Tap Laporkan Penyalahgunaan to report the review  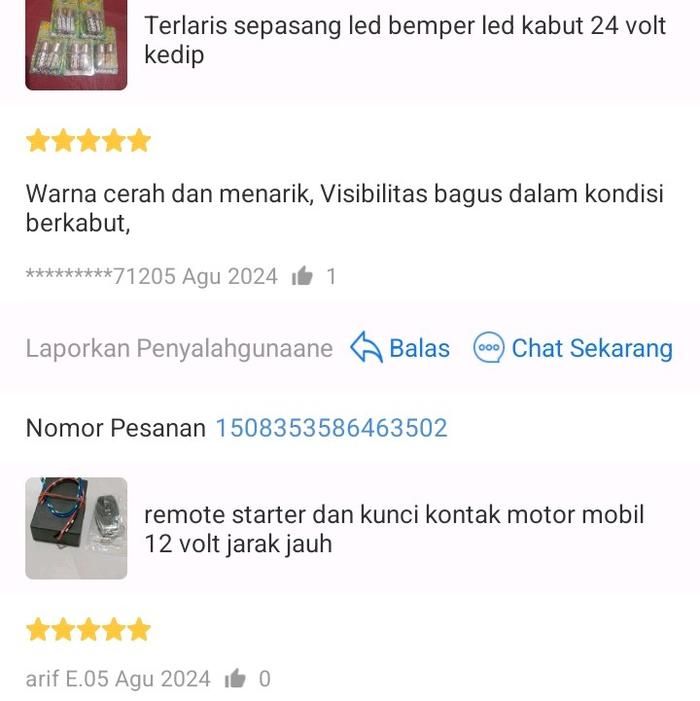179,348
